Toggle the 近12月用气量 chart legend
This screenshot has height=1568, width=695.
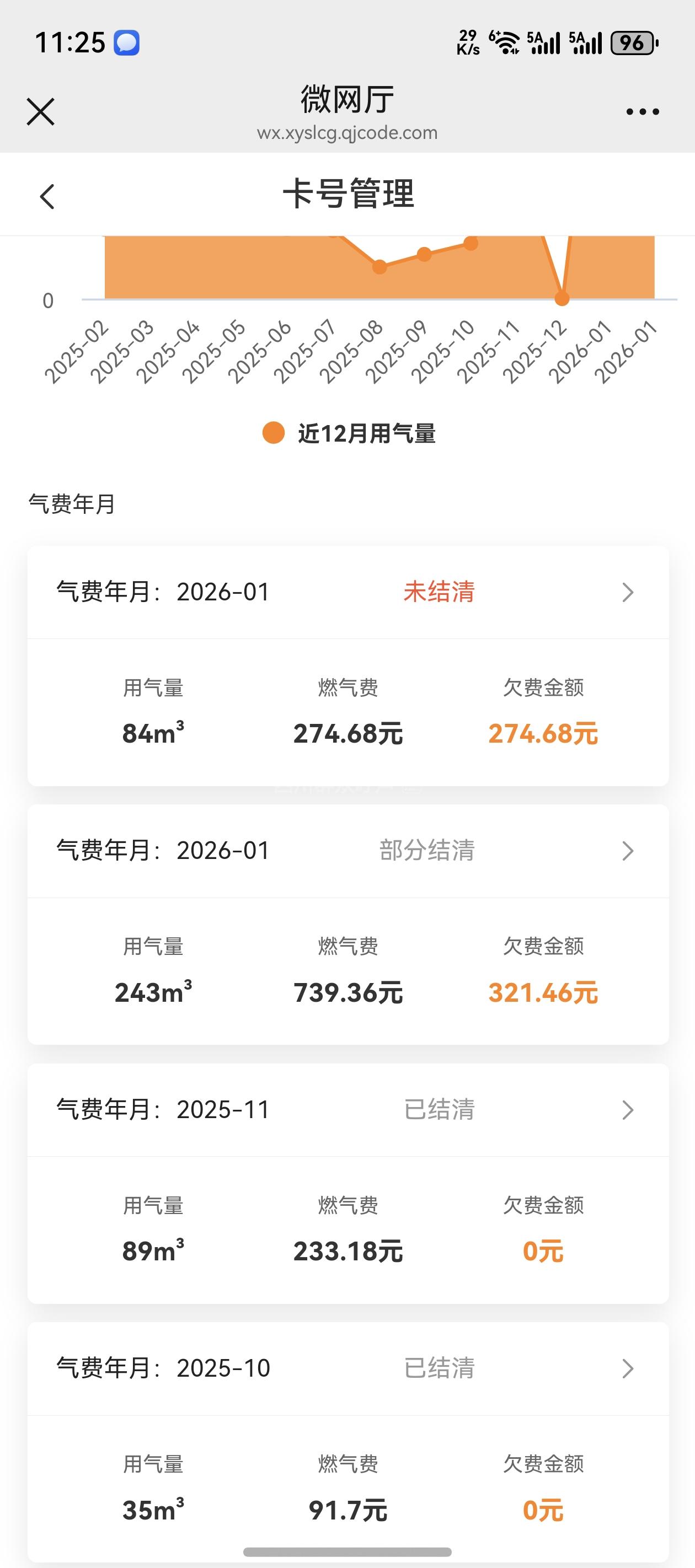349,433
